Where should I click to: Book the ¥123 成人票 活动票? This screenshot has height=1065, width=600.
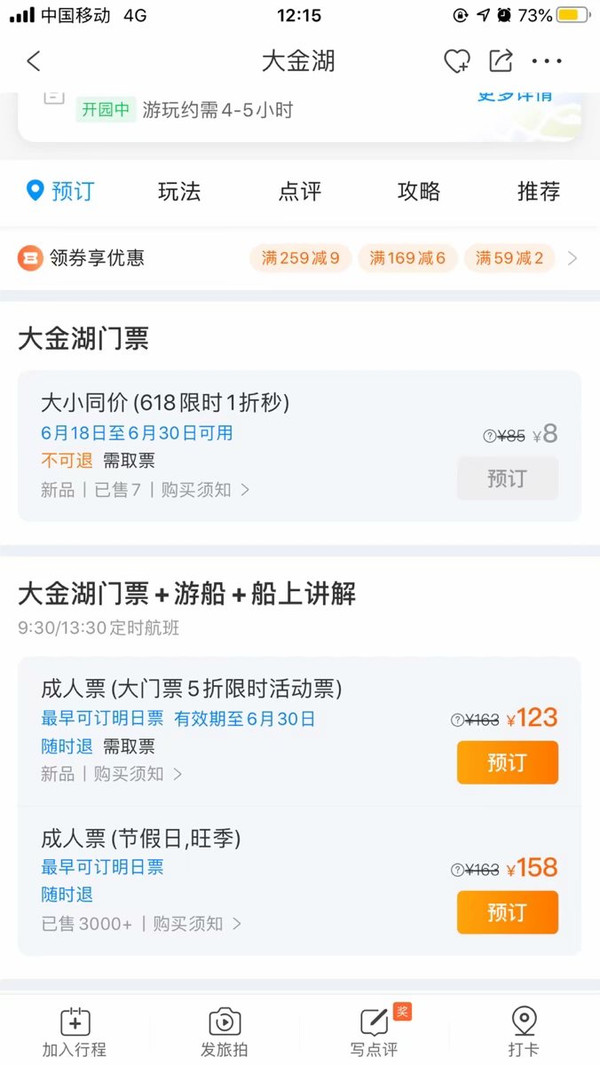pyautogui.click(x=507, y=763)
